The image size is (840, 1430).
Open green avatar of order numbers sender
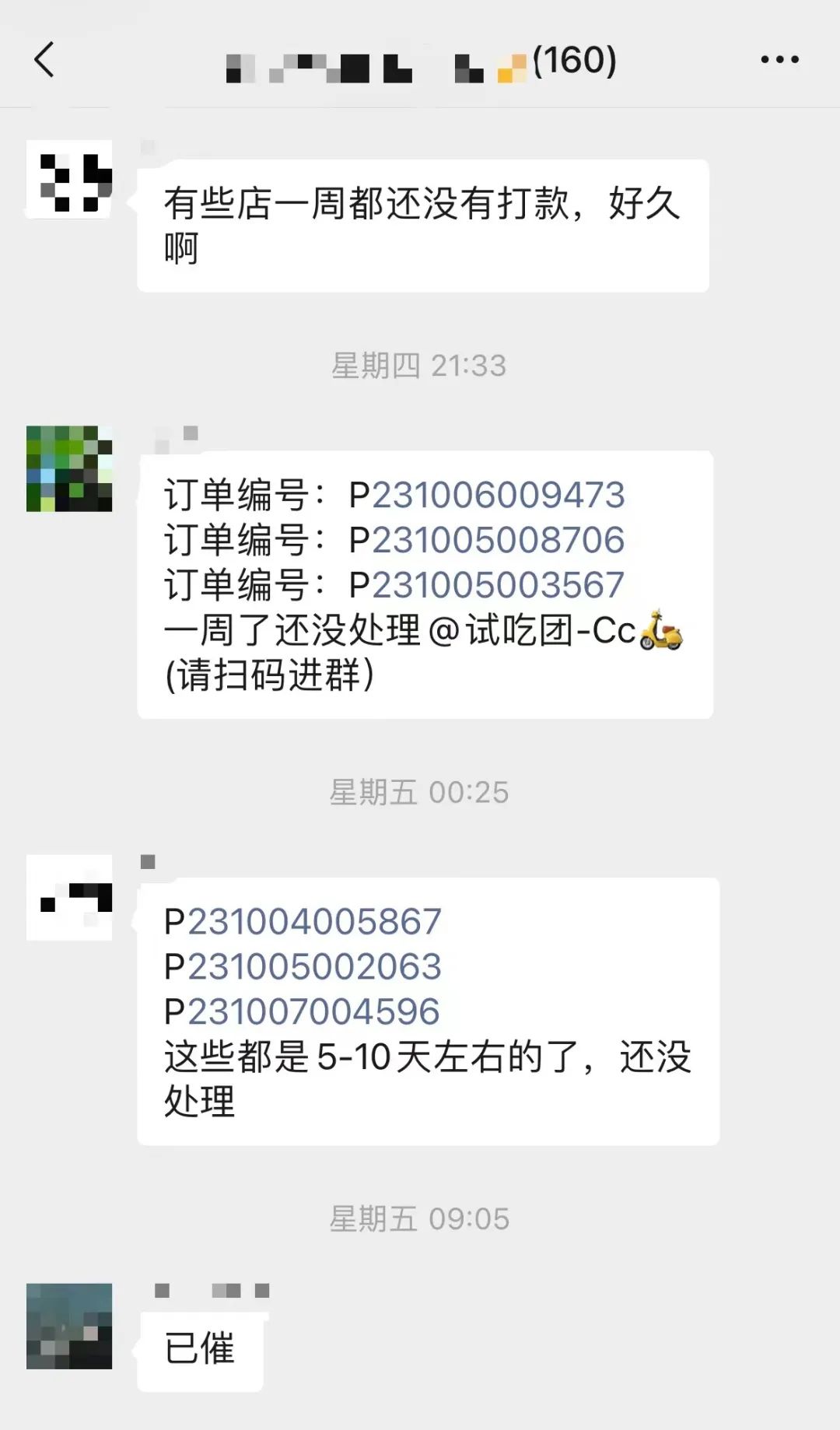coord(69,468)
